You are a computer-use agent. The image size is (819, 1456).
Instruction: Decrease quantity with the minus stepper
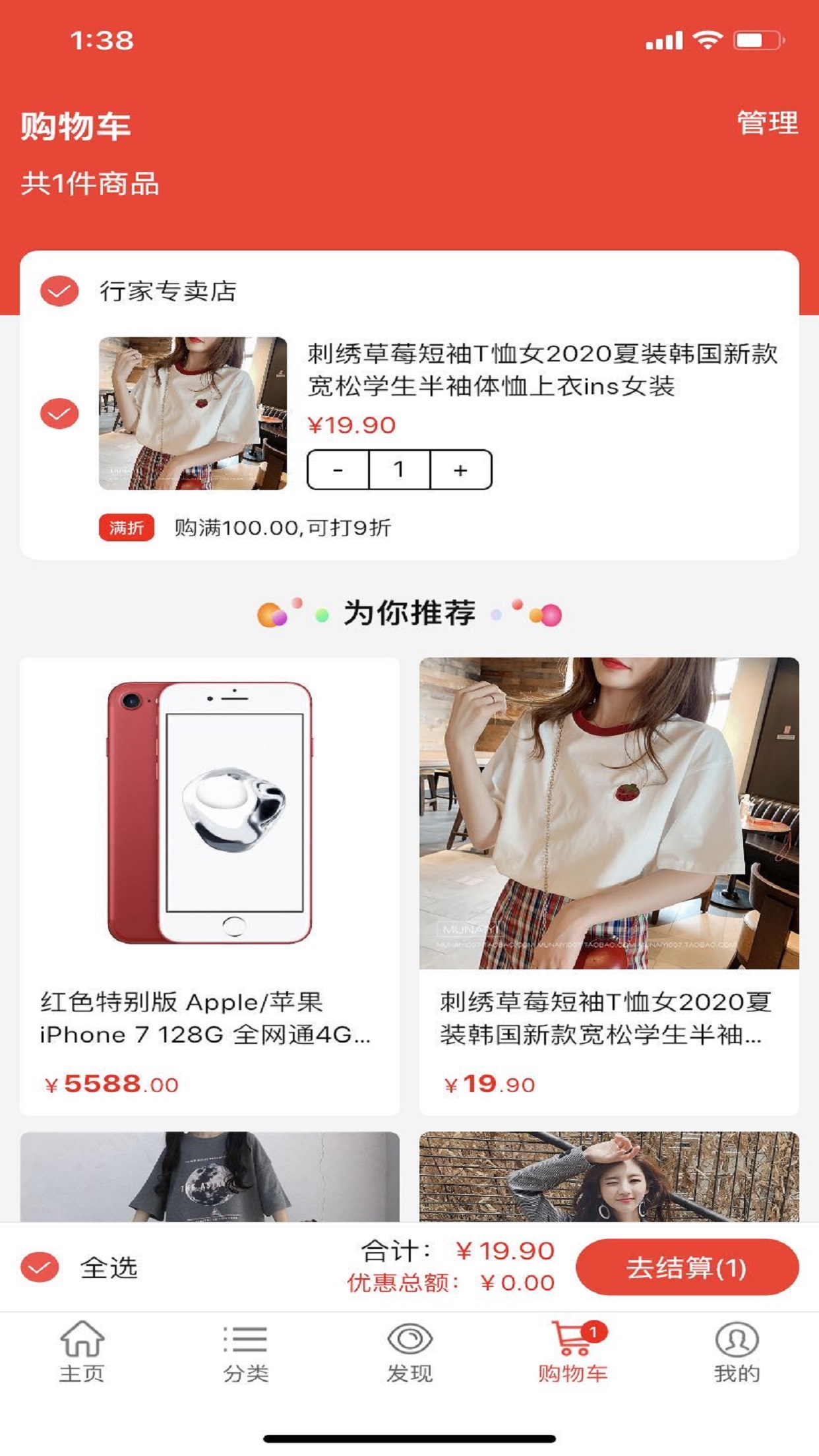coord(338,469)
